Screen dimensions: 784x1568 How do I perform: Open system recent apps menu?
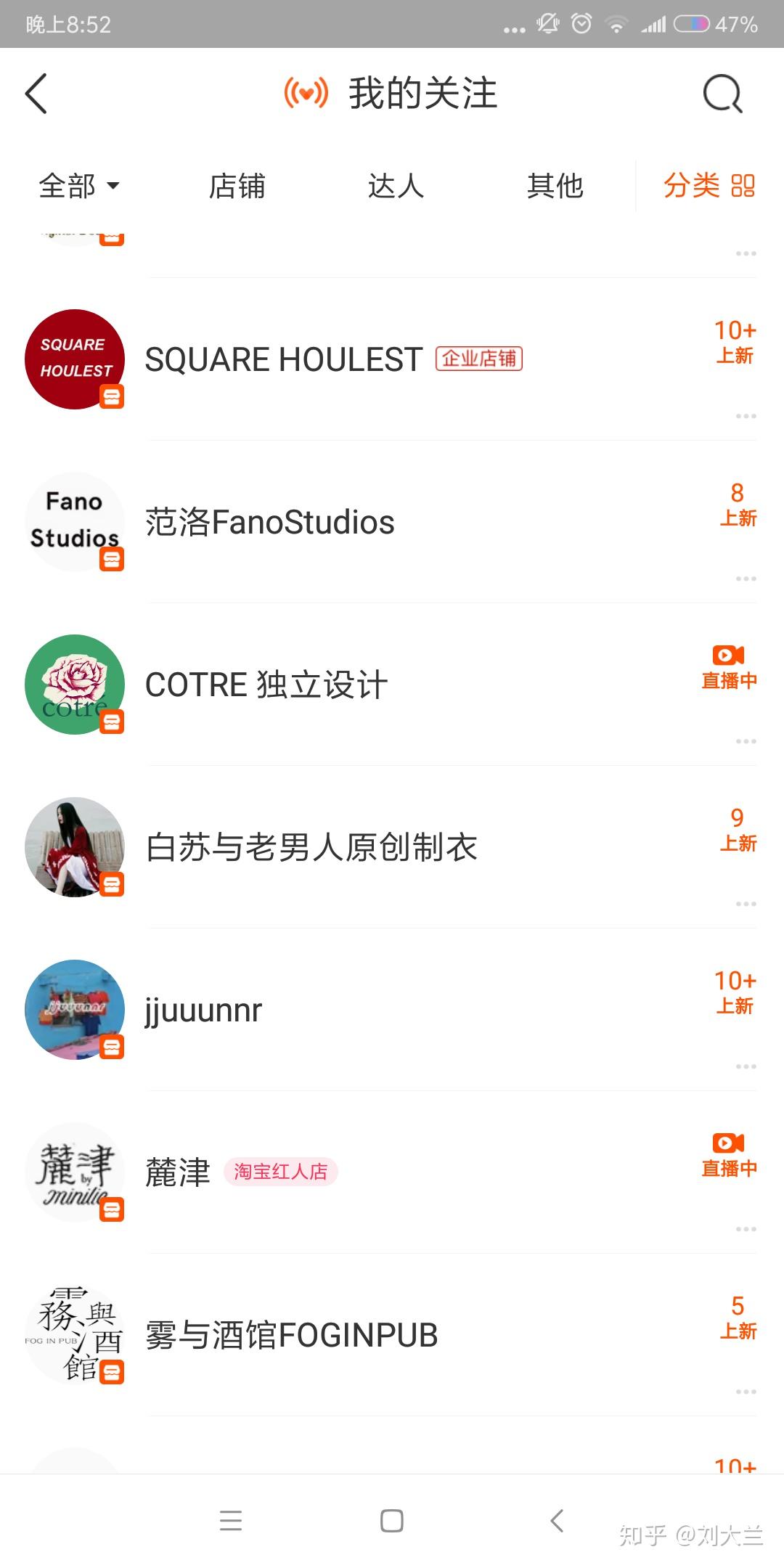coord(231,1521)
